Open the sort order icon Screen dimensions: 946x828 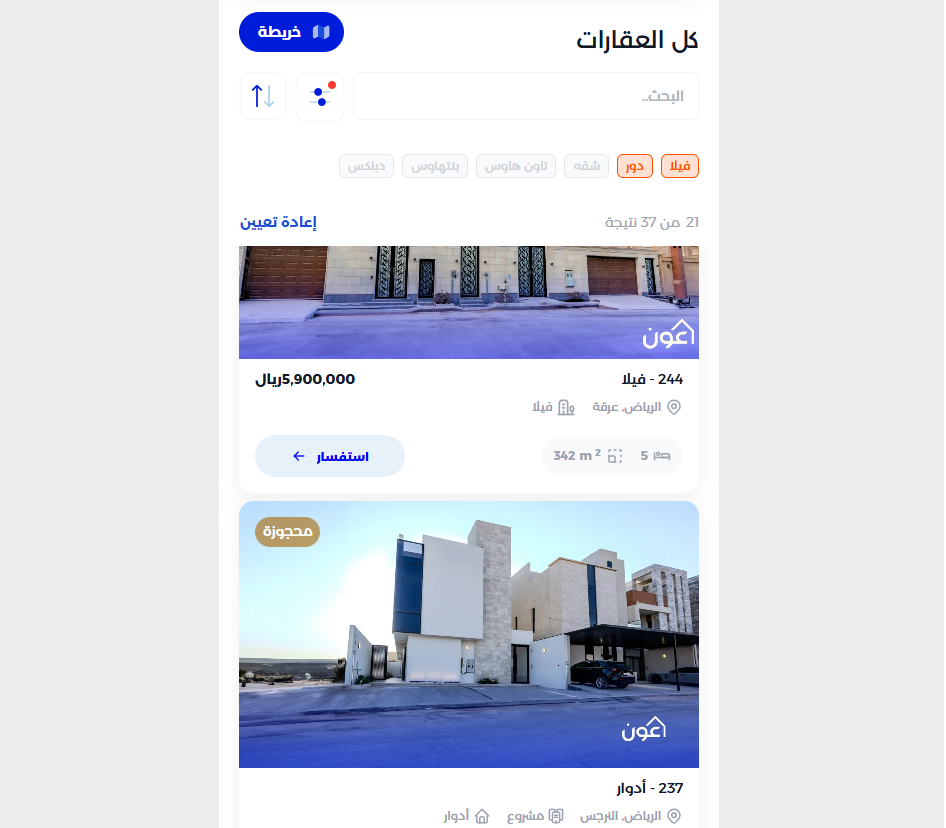click(x=263, y=96)
